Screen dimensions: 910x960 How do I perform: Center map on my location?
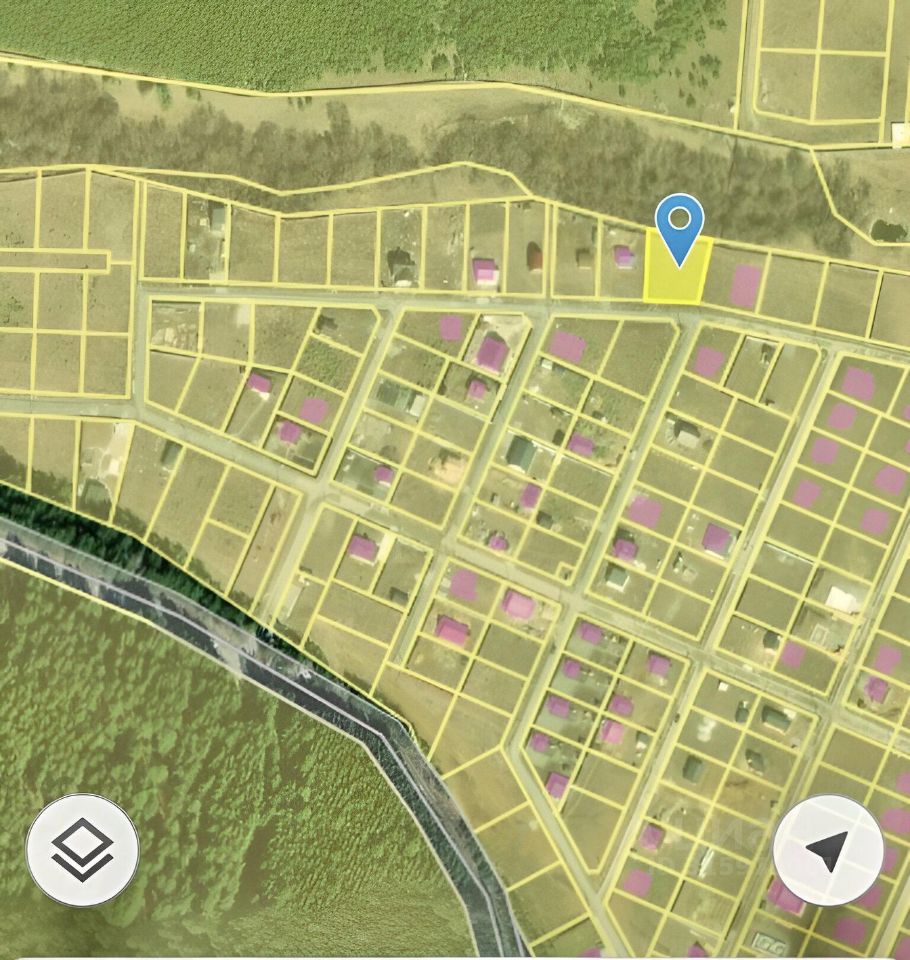828,849
